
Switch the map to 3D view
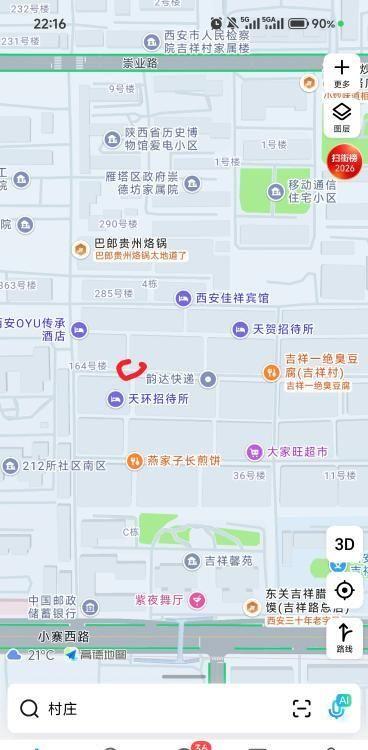pos(345,544)
